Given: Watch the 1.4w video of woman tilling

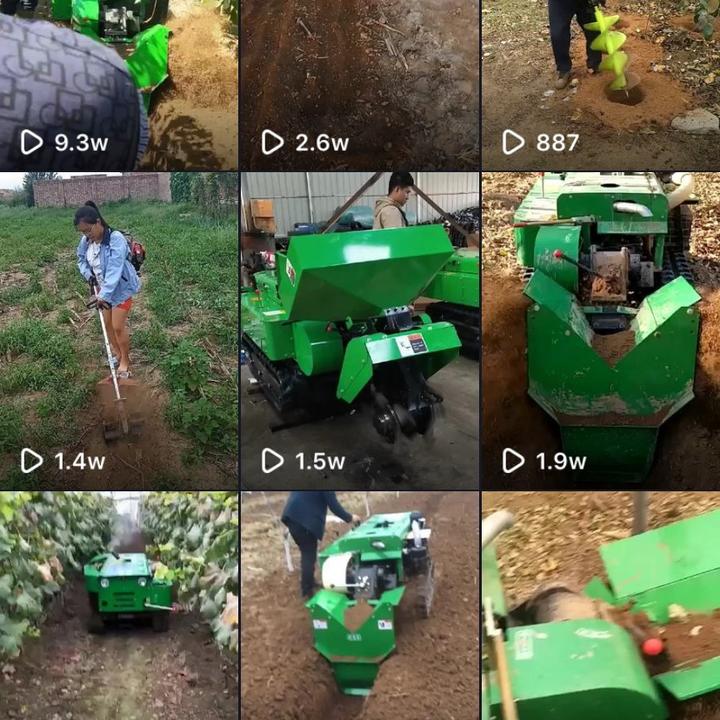Looking at the screenshot, I should point(118,330).
